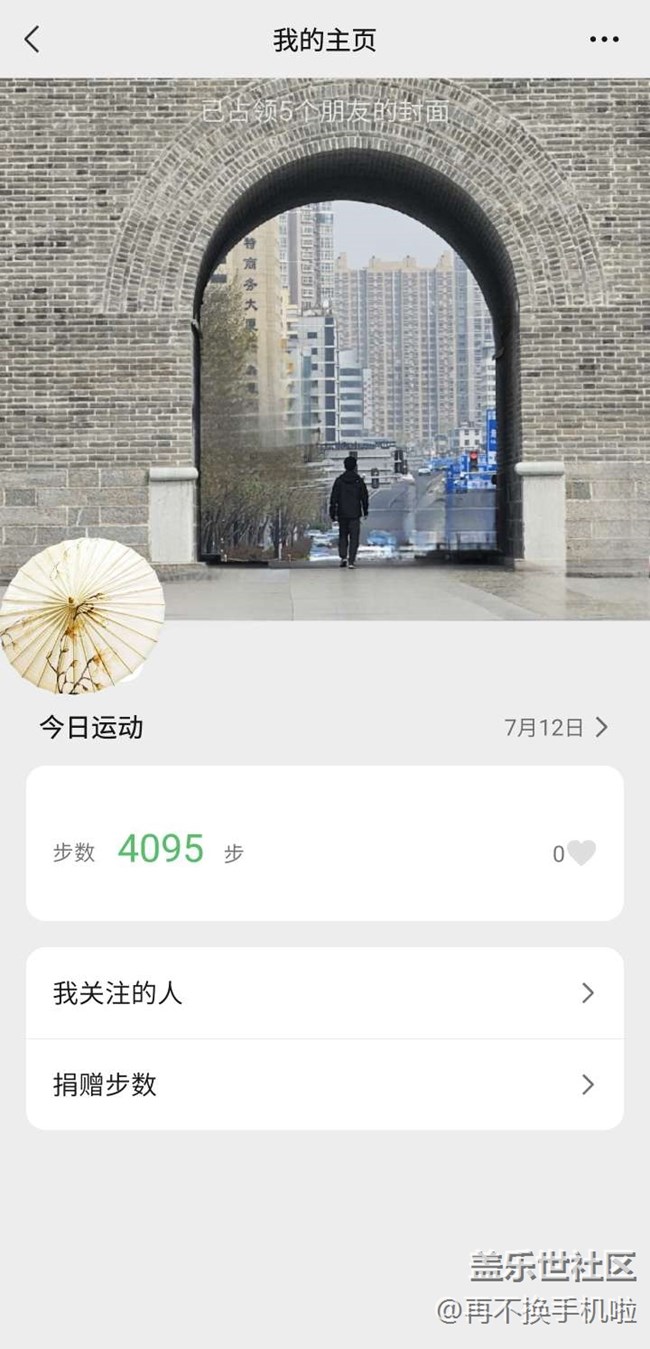The height and width of the screenshot is (1349, 650).
Task: Go back from 我的主页
Action: pos(32,40)
